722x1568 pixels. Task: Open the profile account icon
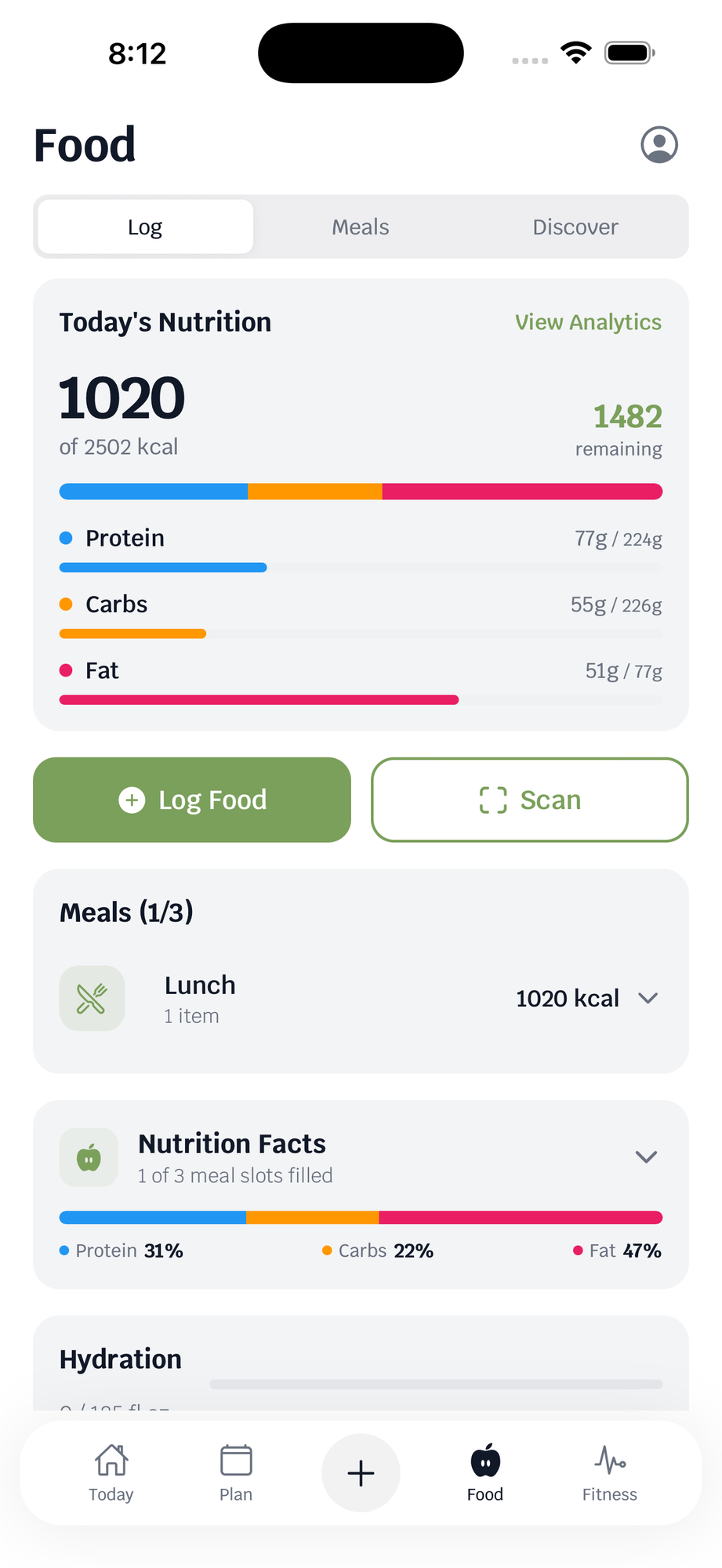click(659, 145)
